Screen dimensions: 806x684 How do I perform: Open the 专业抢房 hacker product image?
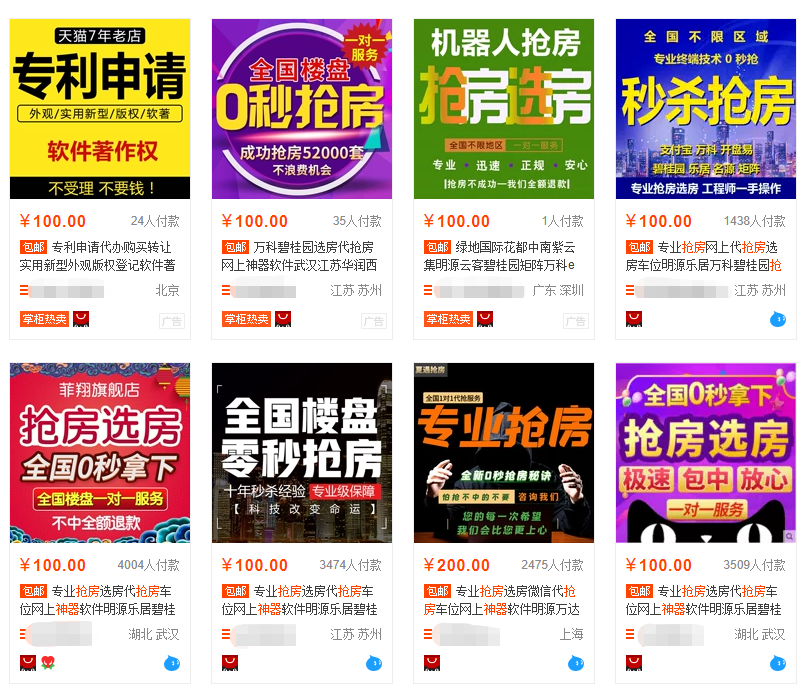point(504,453)
